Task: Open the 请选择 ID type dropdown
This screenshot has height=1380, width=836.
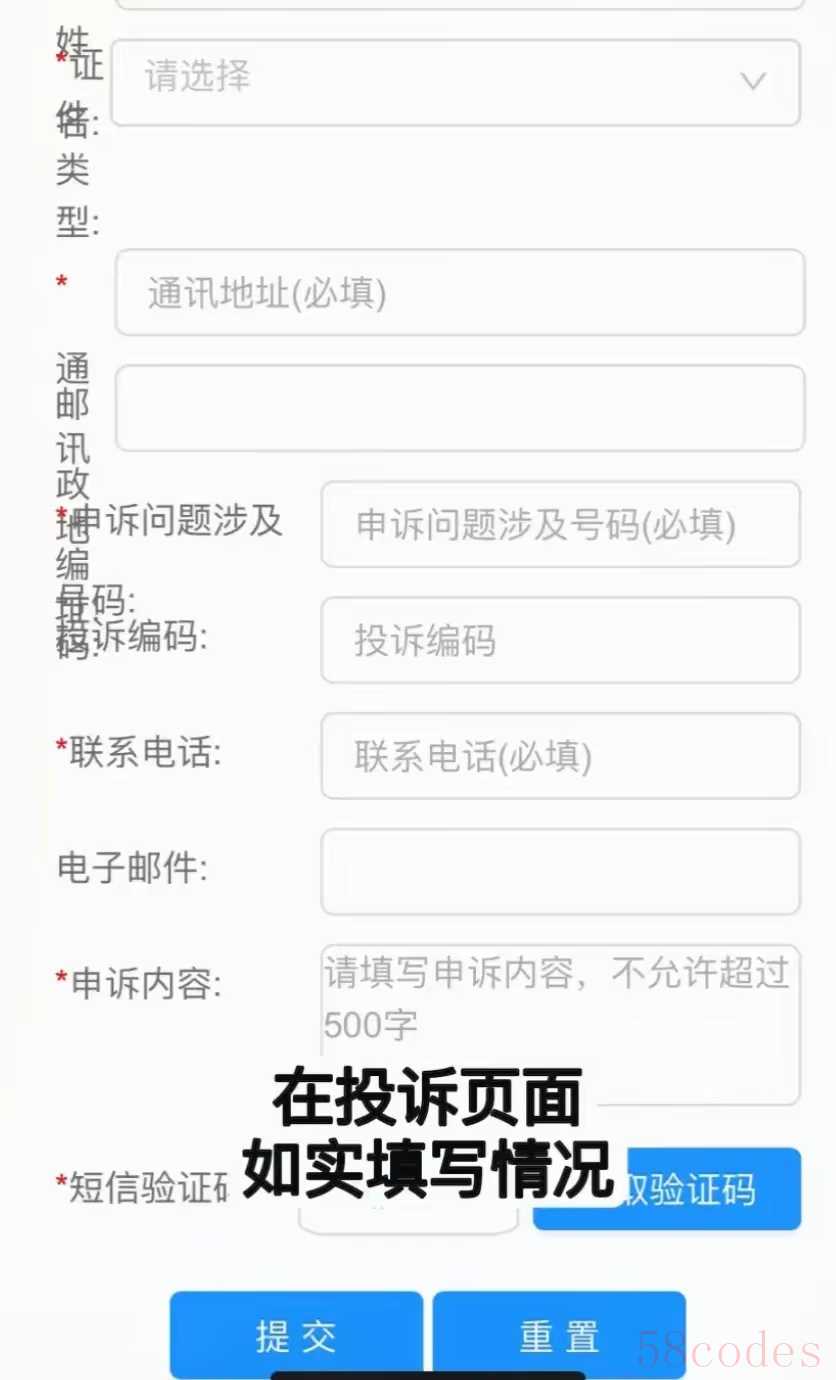Action: (x=456, y=82)
